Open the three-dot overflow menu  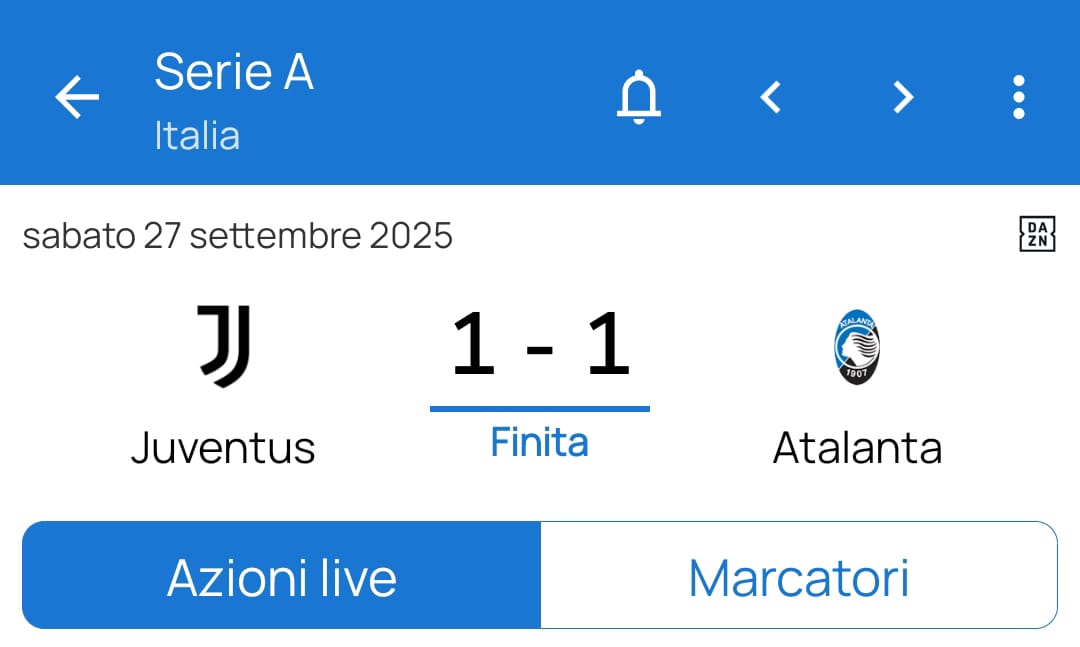1018,97
